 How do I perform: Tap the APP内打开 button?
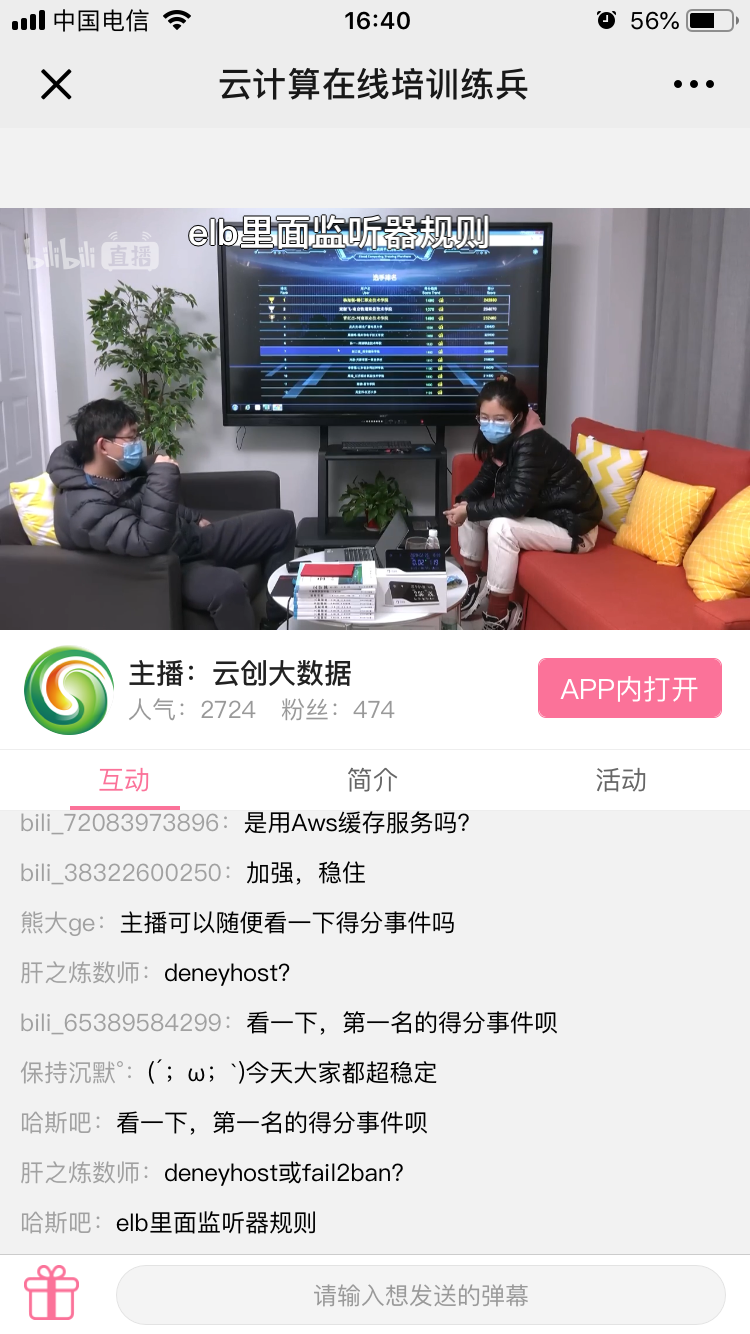tap(629, 688)
